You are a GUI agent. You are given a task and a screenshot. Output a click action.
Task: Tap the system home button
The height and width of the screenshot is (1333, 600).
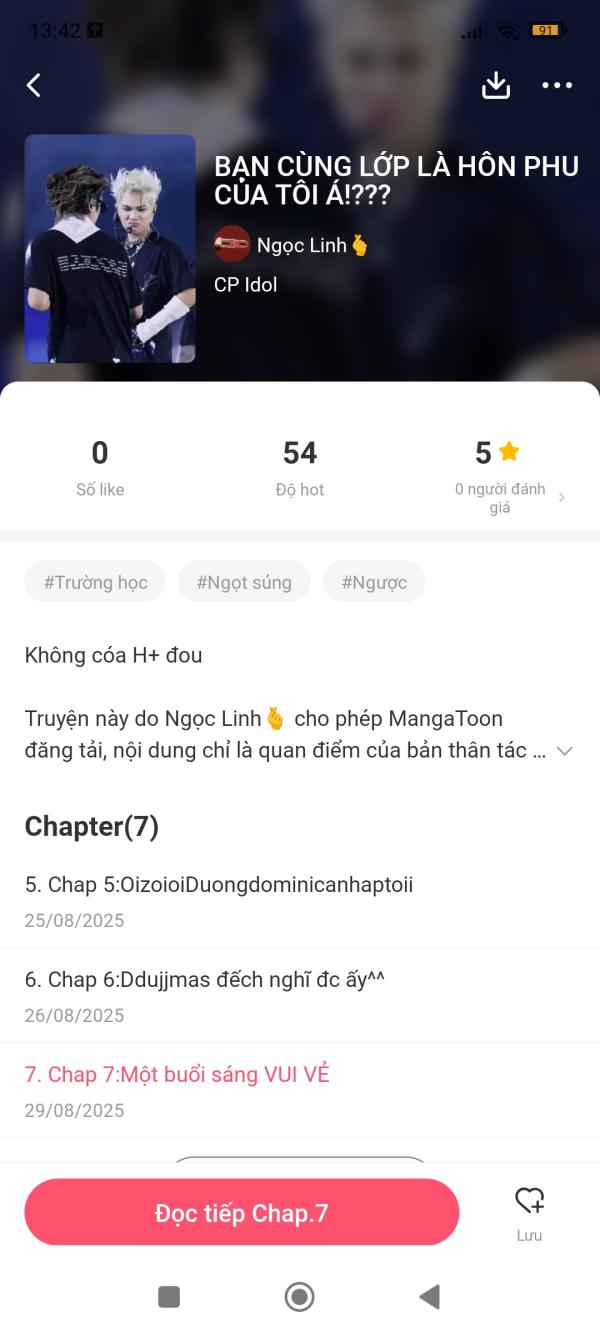point(299,1297)
